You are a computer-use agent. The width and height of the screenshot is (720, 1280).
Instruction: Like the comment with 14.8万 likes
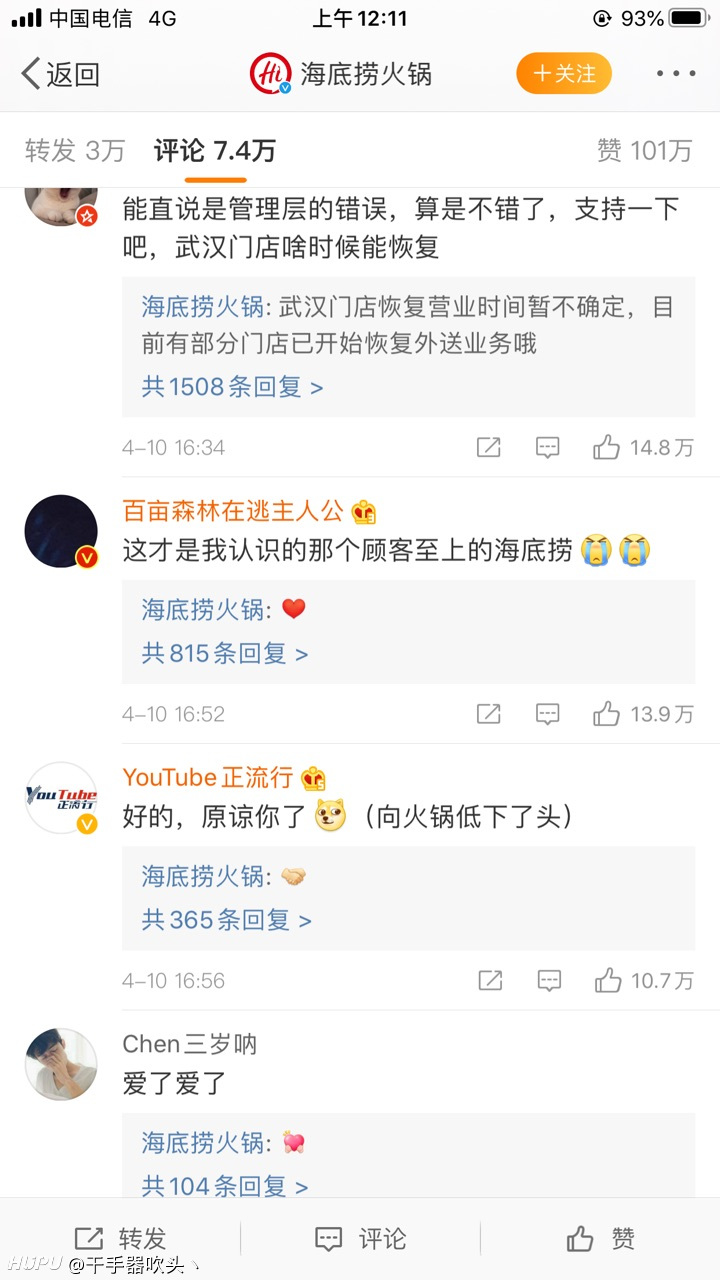tap(643, 447)
